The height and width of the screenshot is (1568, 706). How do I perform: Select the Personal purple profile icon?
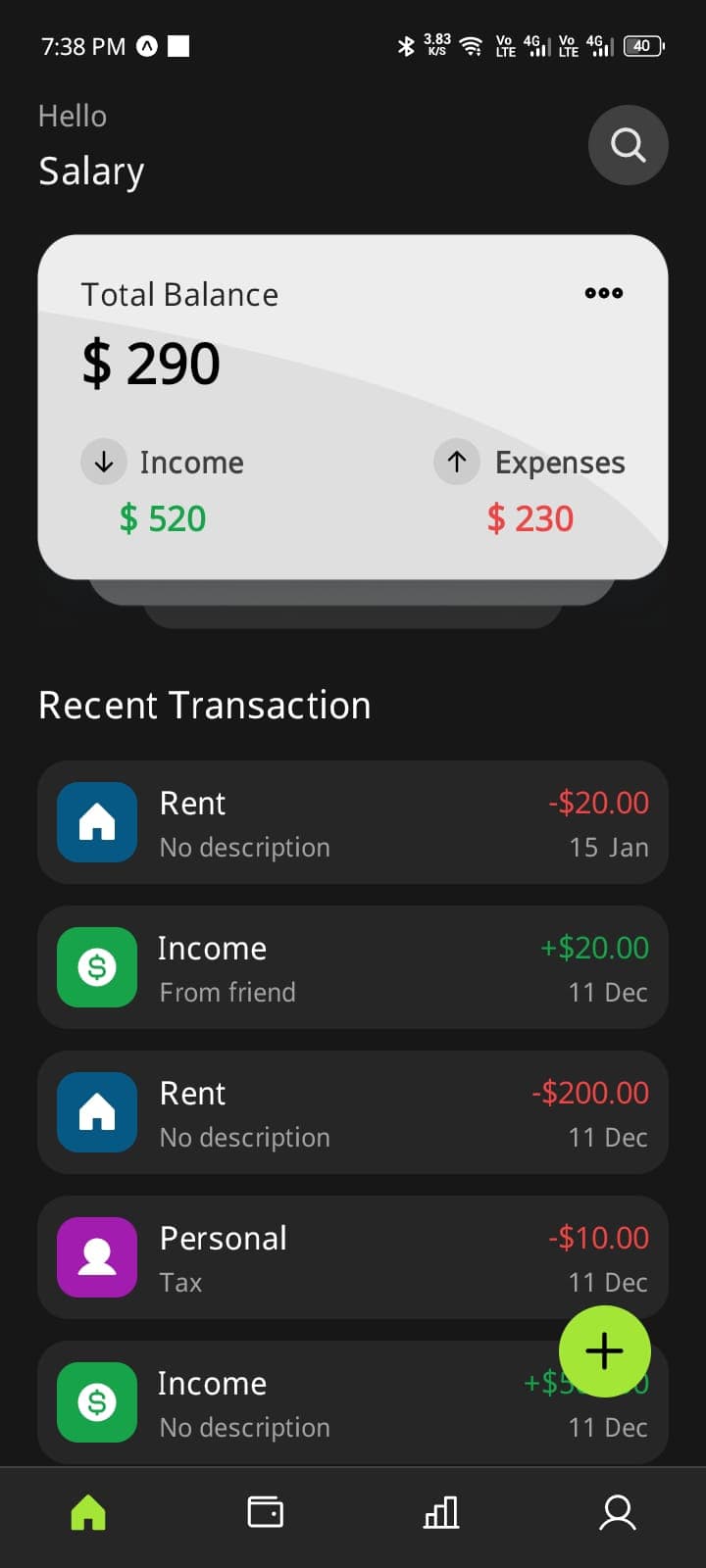click(x=96, y=1257)
